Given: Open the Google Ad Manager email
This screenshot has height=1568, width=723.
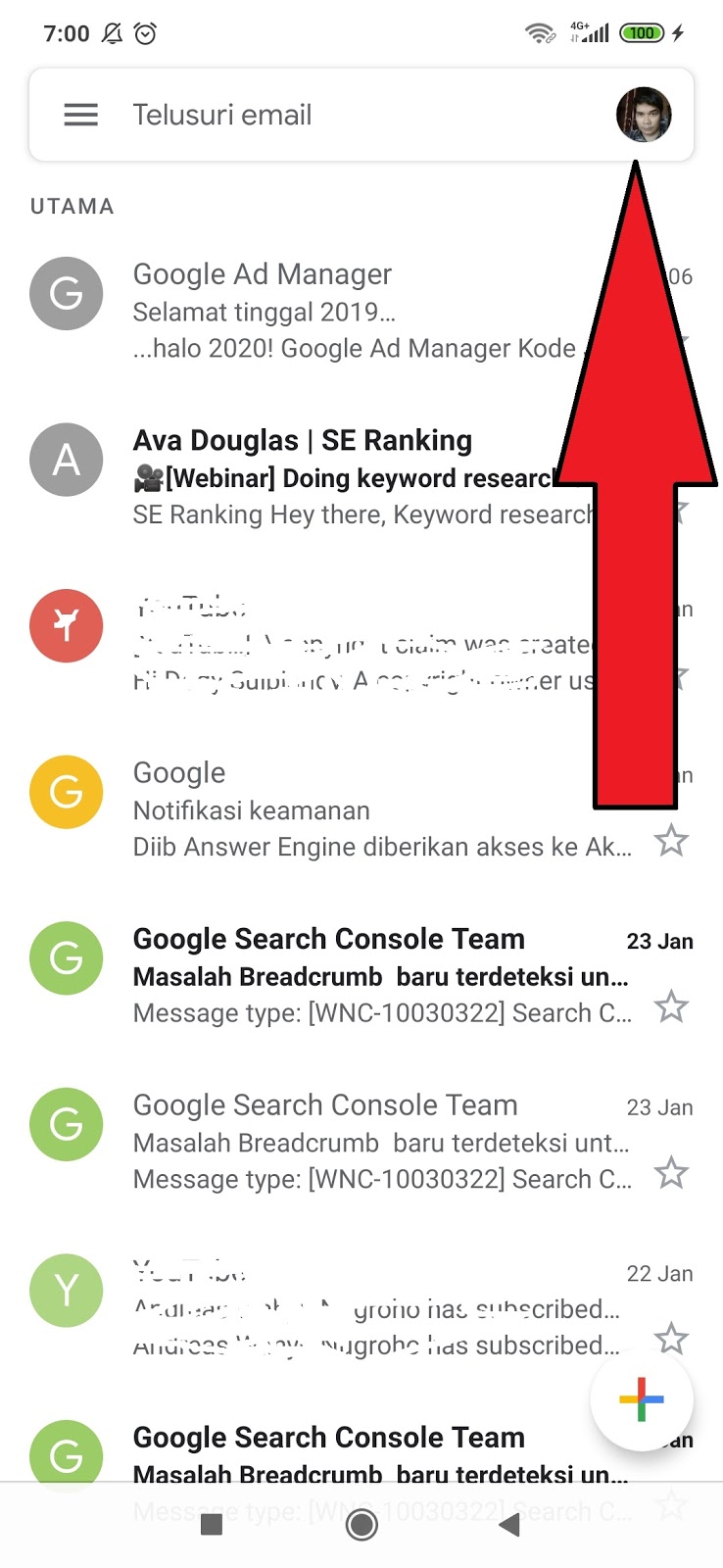Looking at the screenshot, I should (x=353, y=312).
